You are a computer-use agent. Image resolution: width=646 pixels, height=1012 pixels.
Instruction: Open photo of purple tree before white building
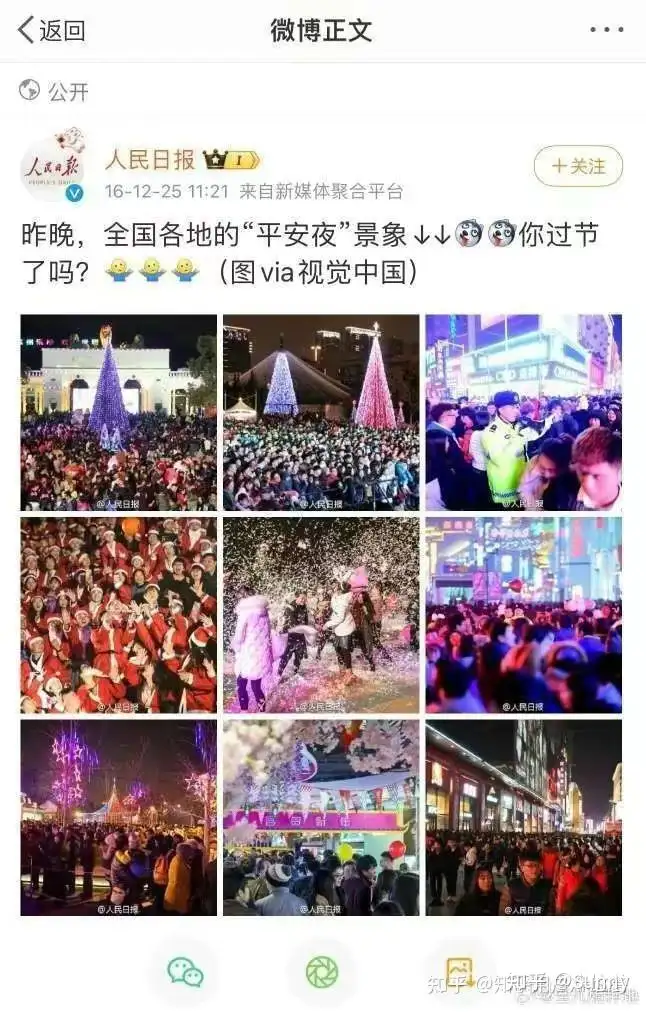(x=118, y=412)
